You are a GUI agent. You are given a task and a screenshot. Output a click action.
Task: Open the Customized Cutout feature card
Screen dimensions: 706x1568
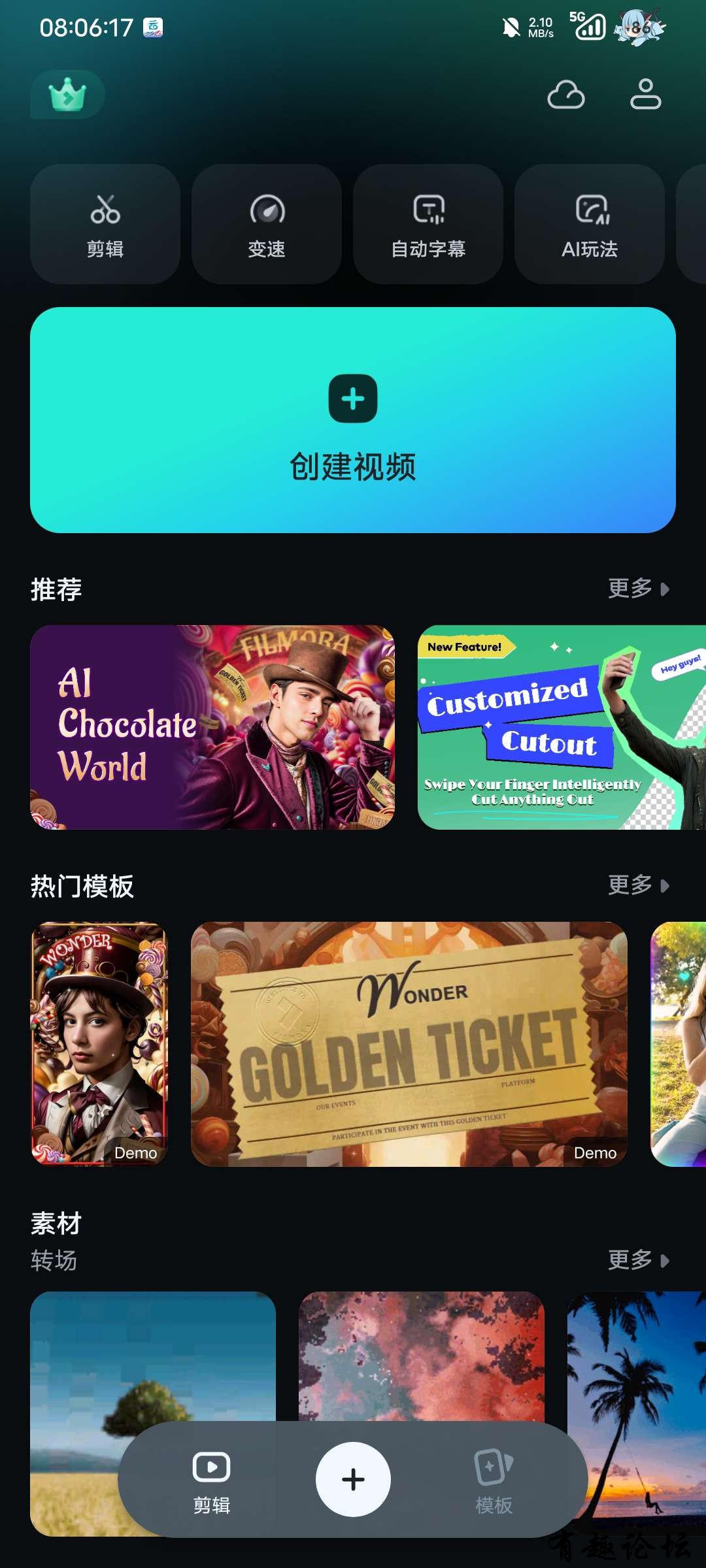point(561,727)
